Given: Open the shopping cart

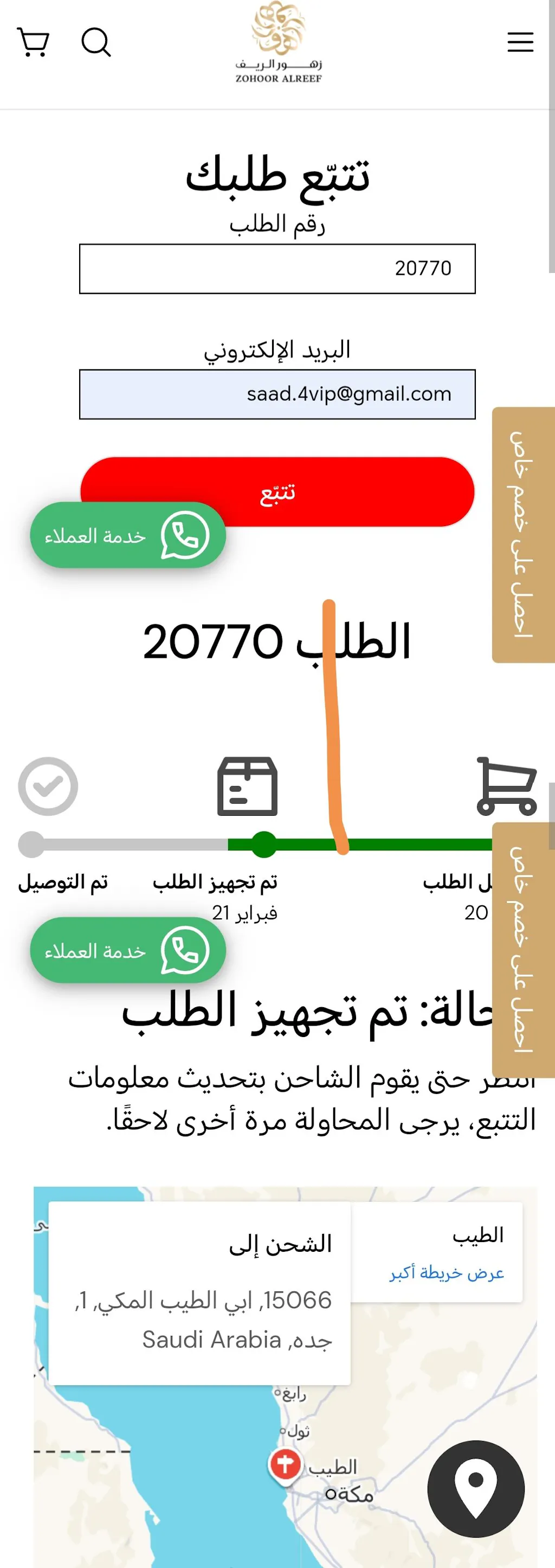Looking at the screenshot, I should [x=34, y=42].
